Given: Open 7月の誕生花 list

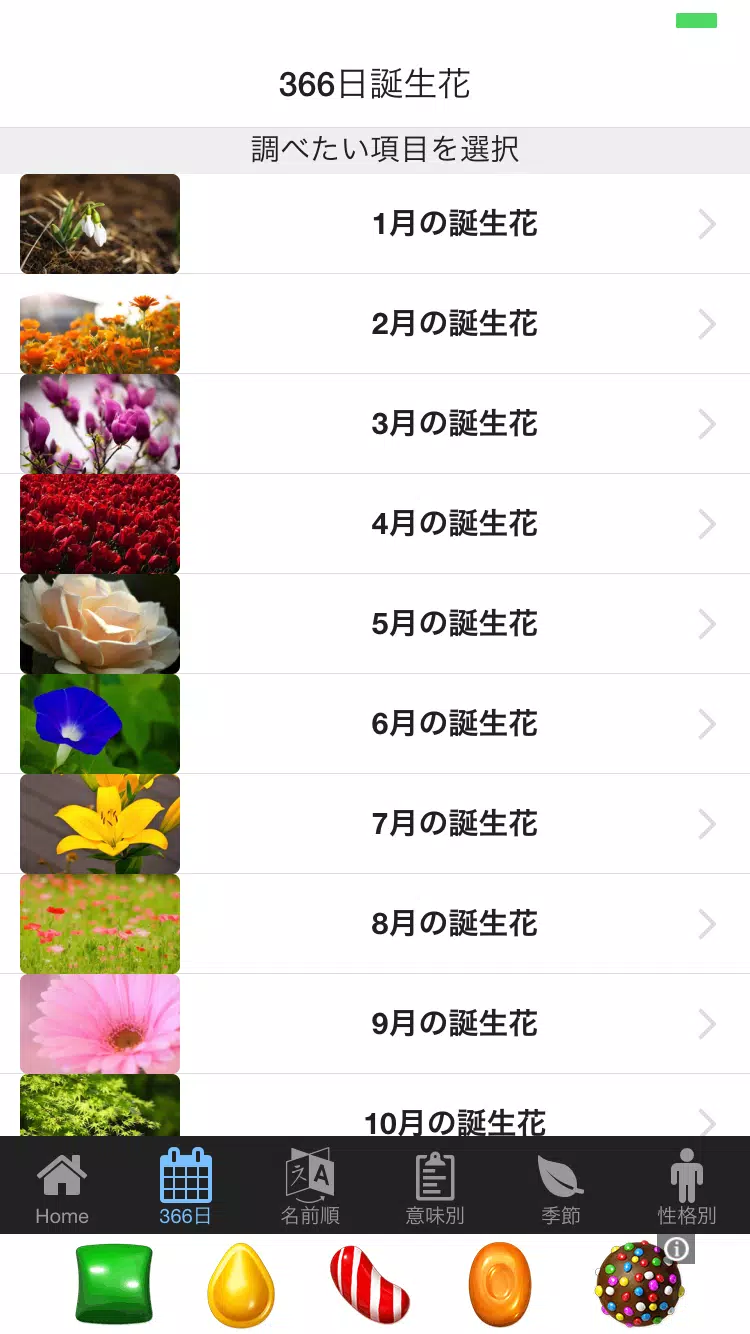Looking at the screenshot, I should coord(455,824).
